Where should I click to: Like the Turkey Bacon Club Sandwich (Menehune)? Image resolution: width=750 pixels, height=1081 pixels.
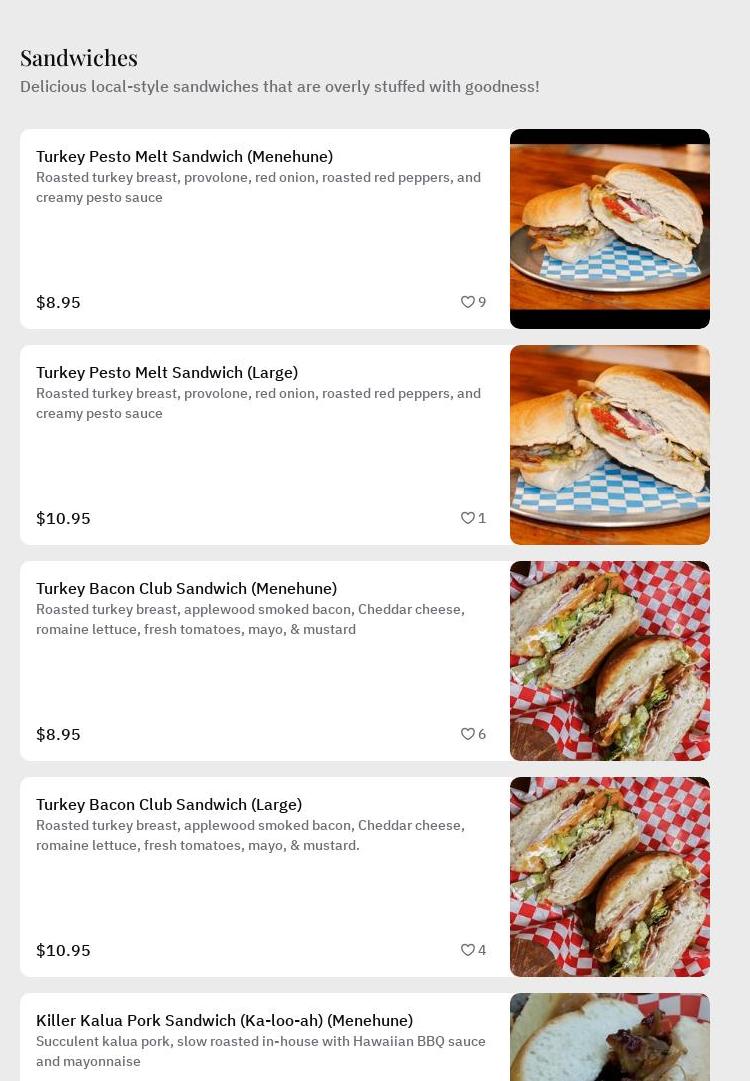pos(467,734)
